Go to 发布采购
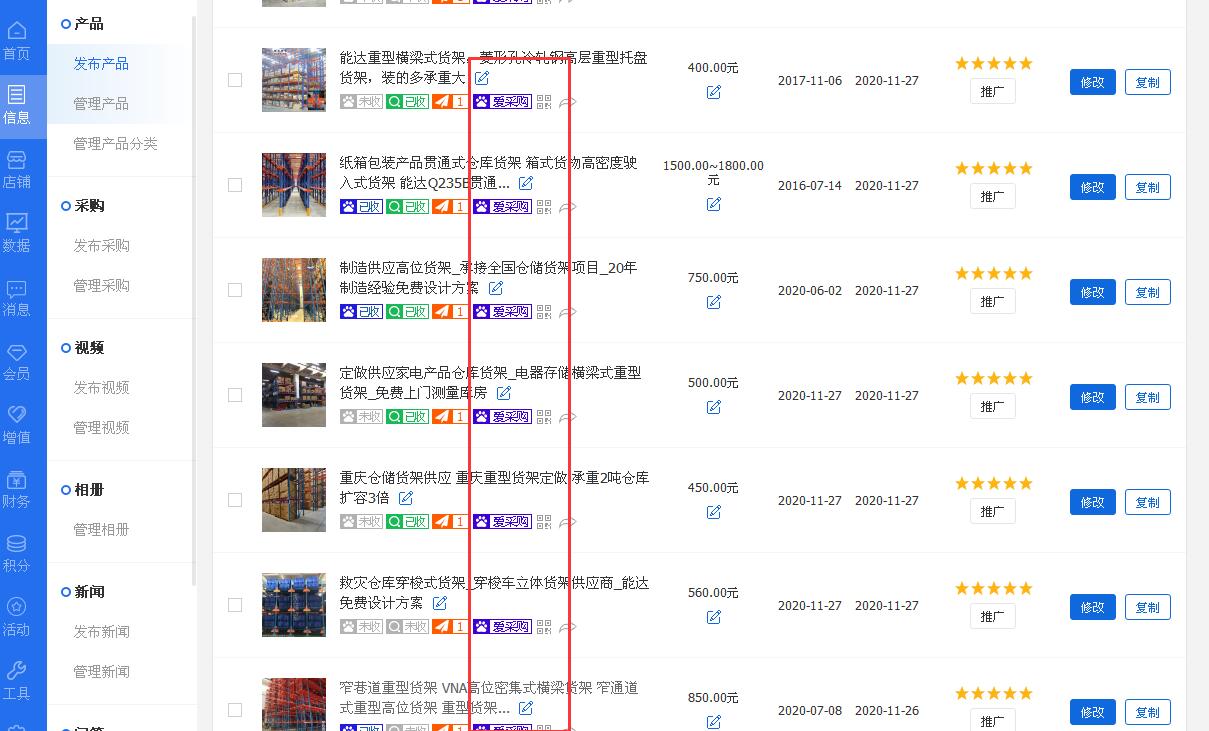This screenshot has width=1209, height=731. click(101, 246)
